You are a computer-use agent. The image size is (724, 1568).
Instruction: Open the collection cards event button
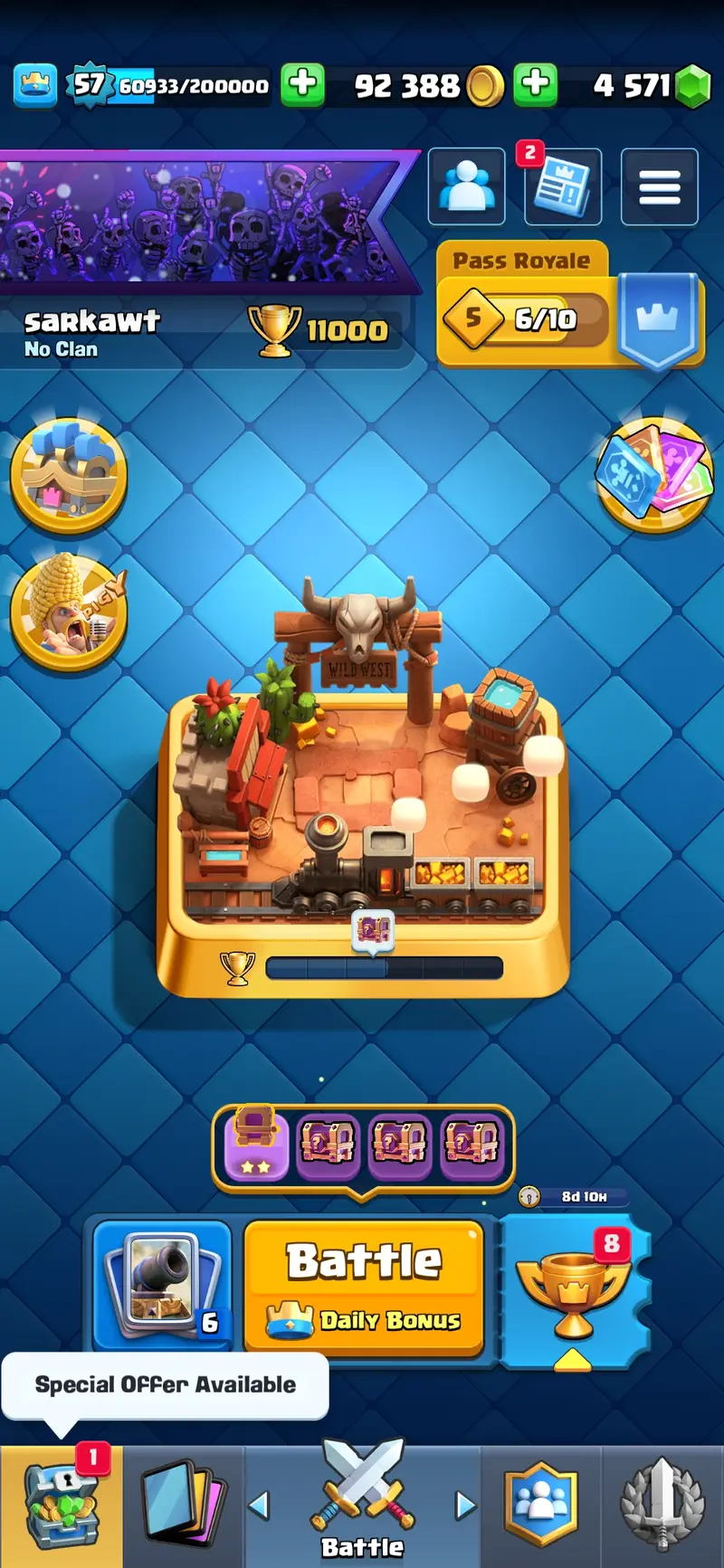click(654, 473)
